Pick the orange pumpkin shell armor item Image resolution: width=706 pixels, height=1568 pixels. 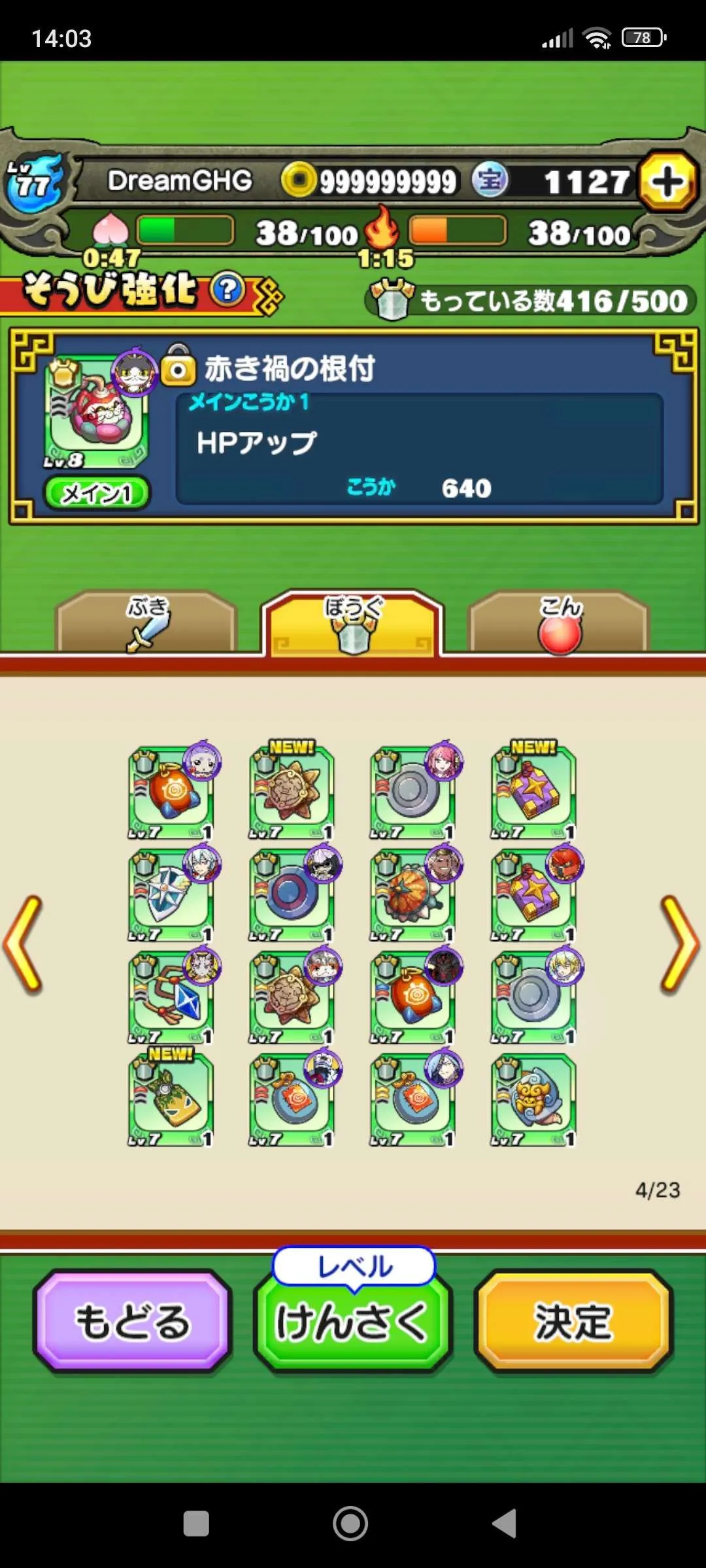(412, 895)
